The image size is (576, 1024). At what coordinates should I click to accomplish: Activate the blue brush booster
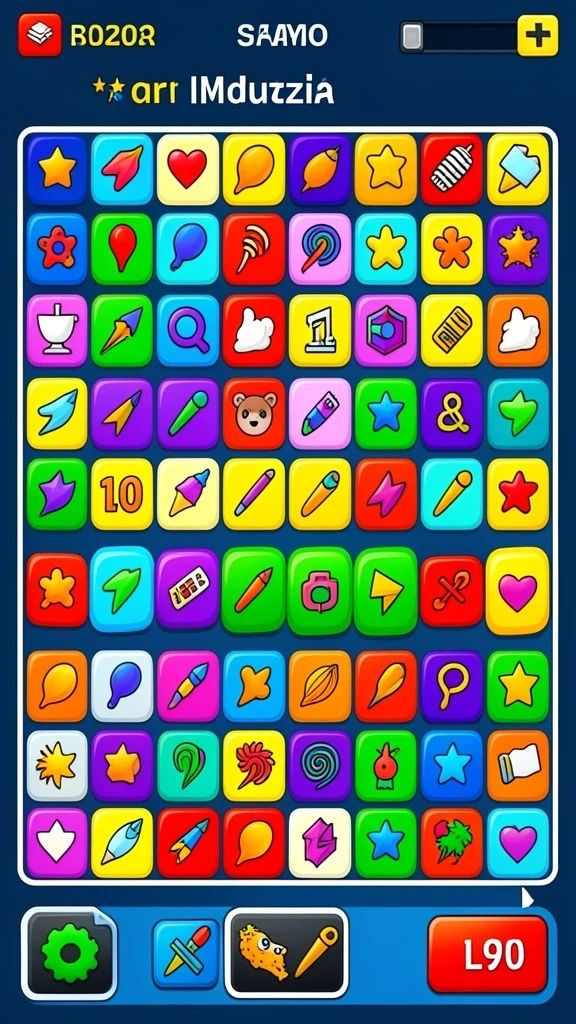[x=186, y=954]
